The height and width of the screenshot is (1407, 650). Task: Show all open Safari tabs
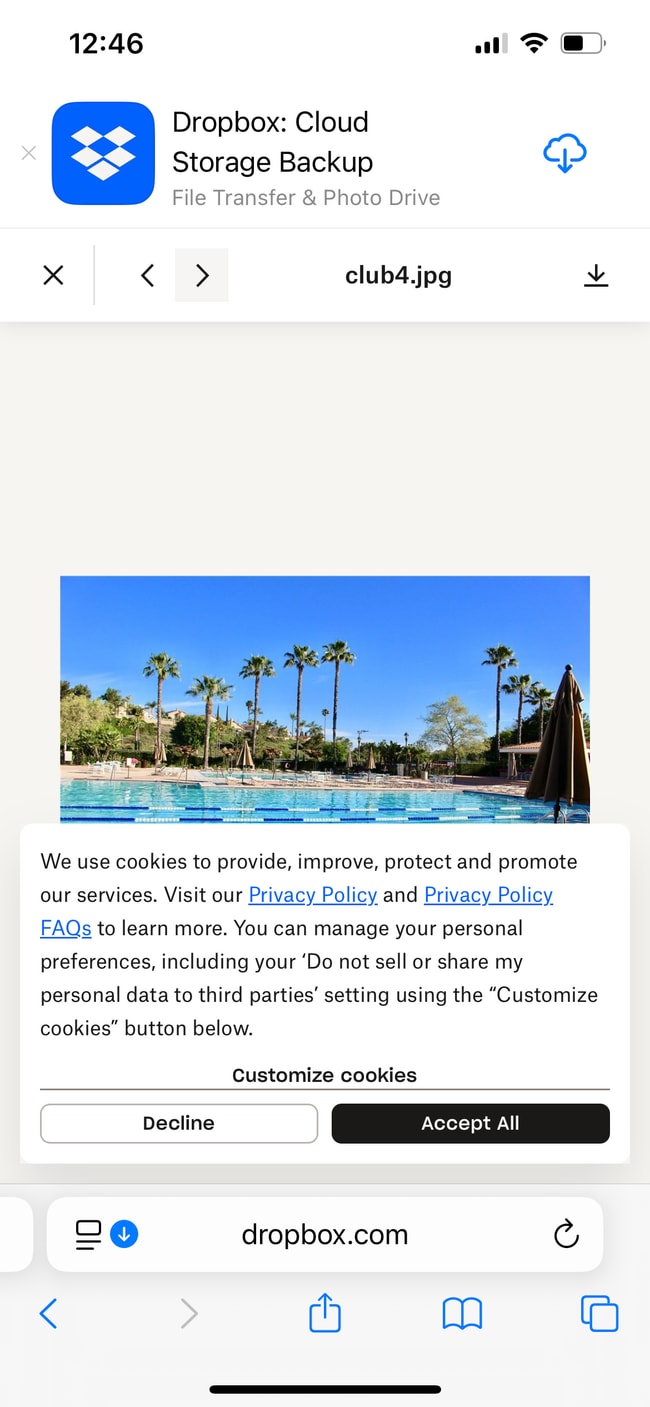point(599,1313)
